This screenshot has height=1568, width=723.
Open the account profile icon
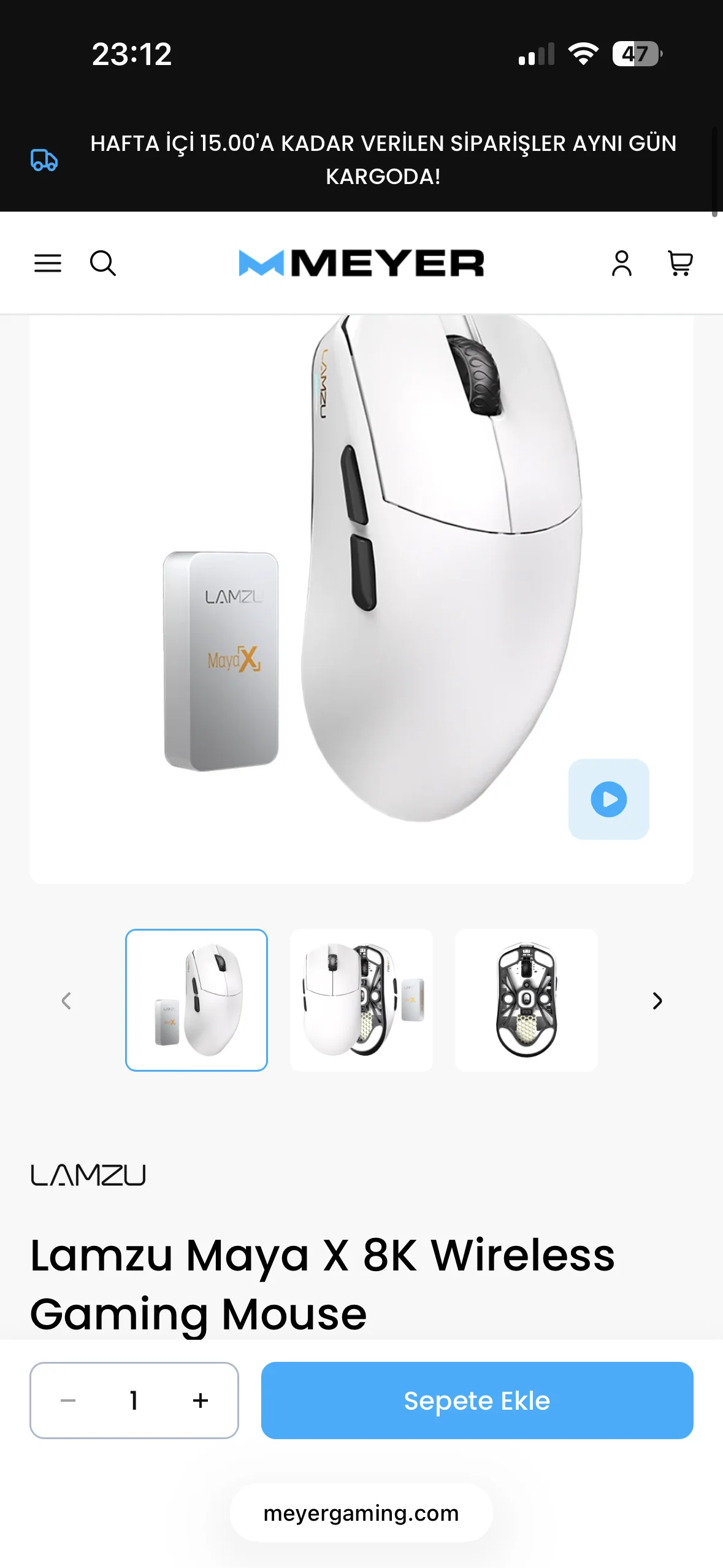pyautogui.click(x=621, y=263)
